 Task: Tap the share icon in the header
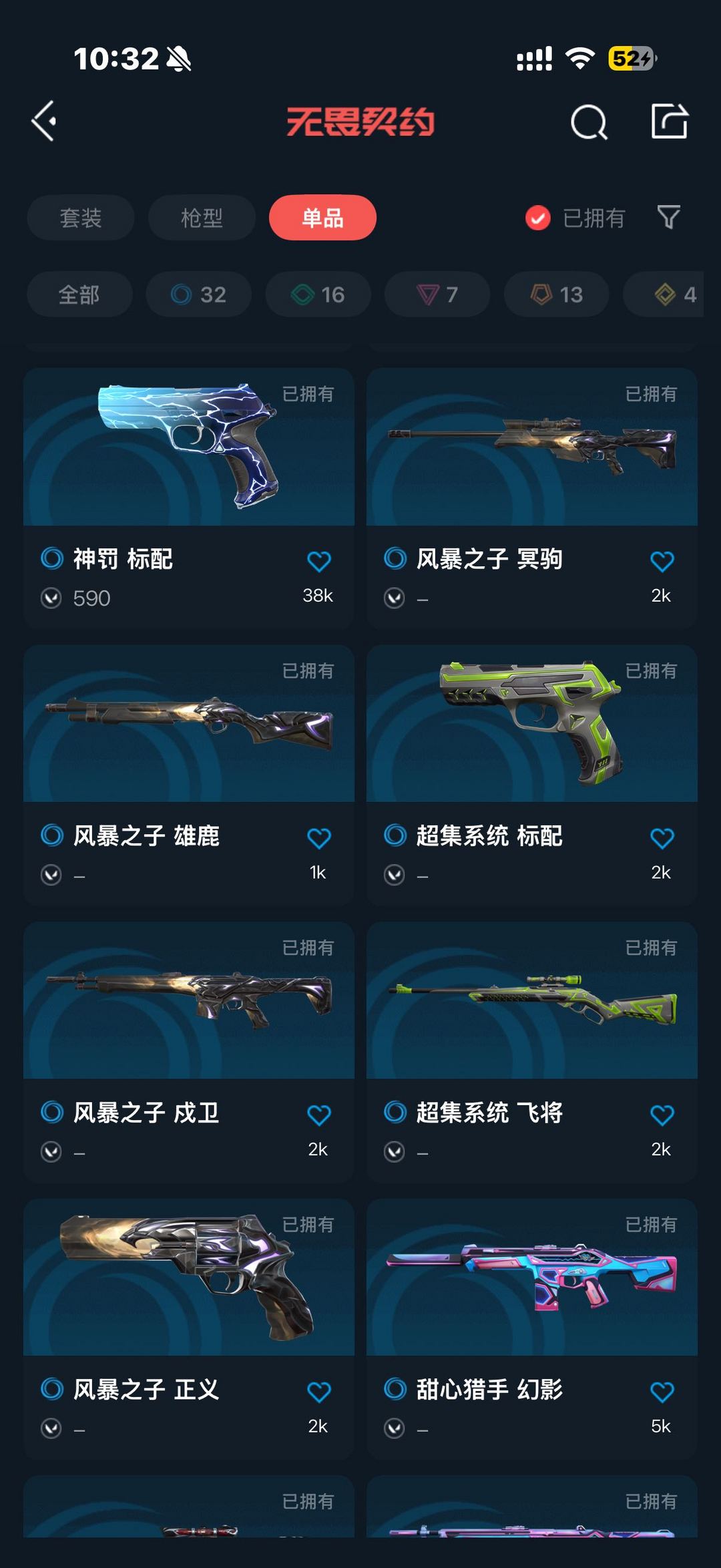670,122
